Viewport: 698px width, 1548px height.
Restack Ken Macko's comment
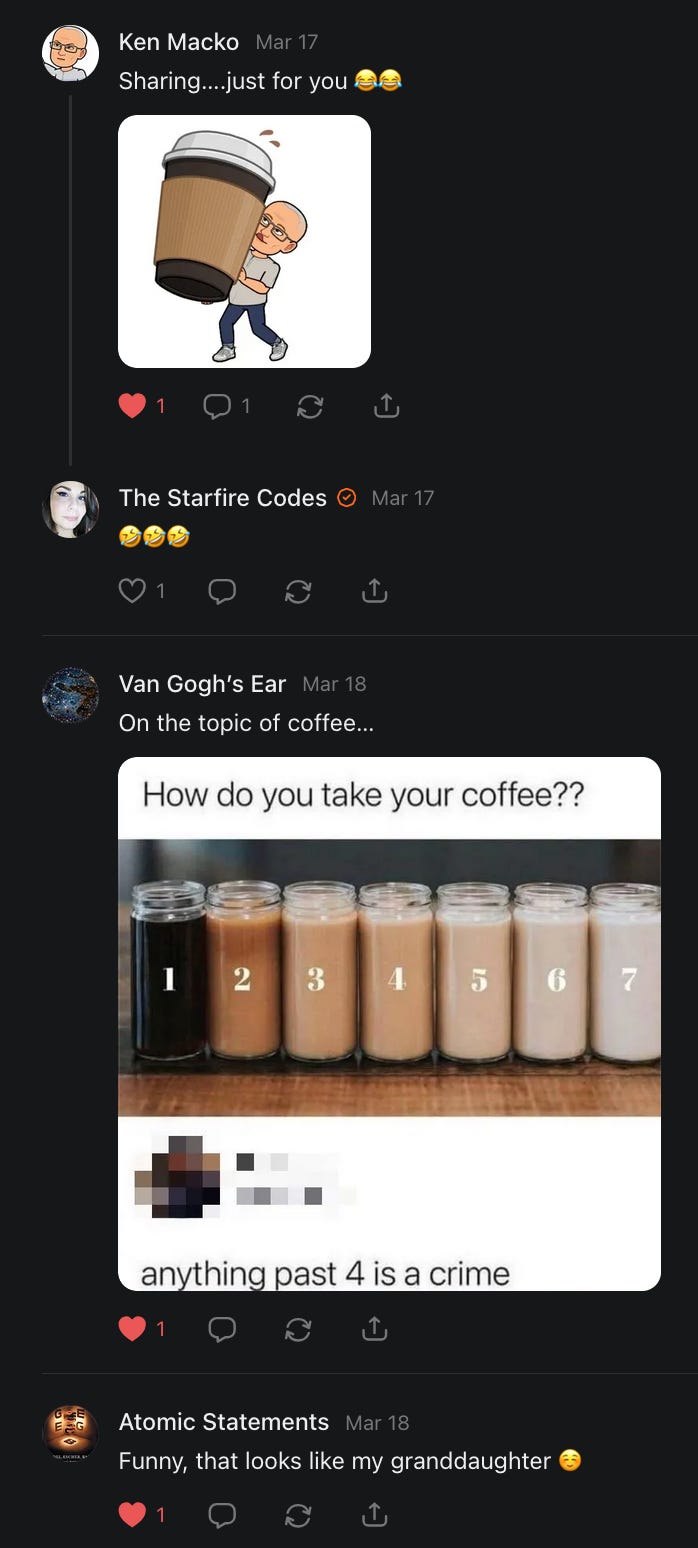[310, 406]
